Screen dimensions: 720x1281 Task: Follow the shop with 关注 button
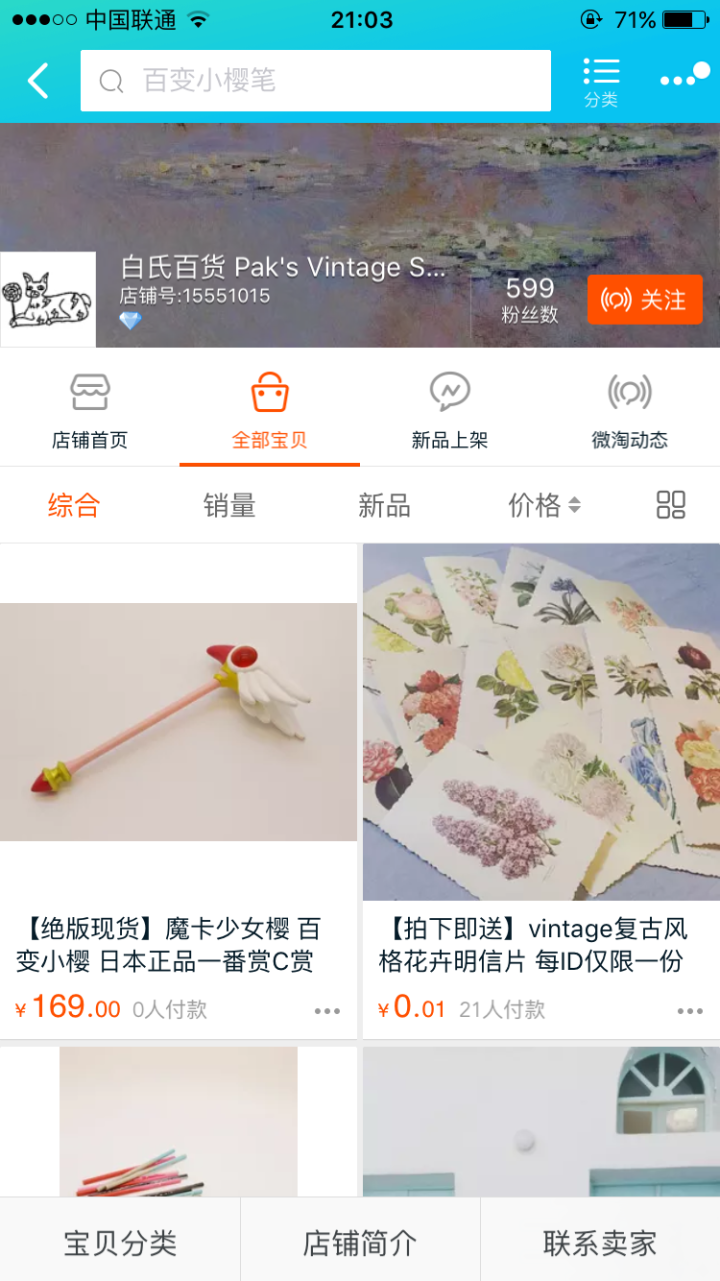tap(645, 299)
